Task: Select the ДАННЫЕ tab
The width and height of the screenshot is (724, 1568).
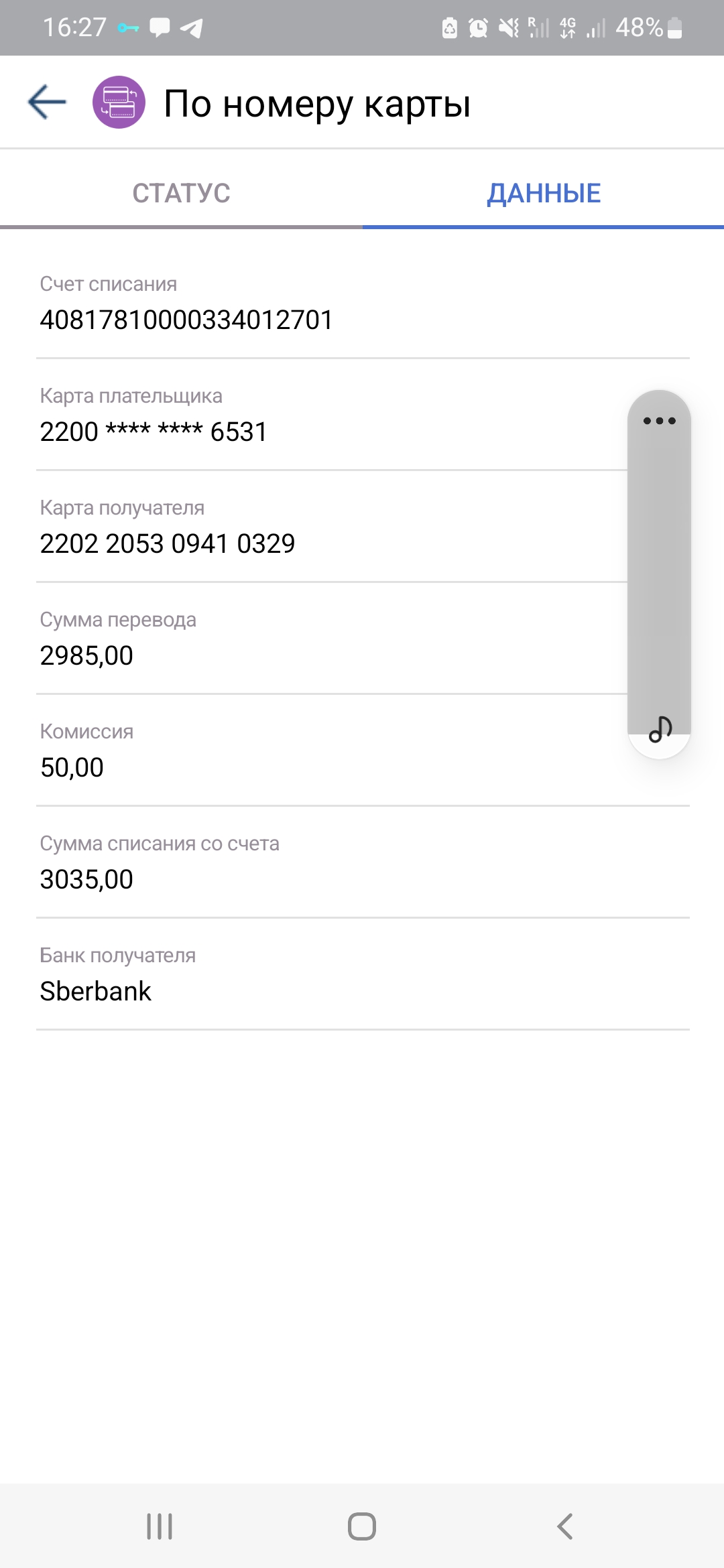Action: [x=543, y=193]
